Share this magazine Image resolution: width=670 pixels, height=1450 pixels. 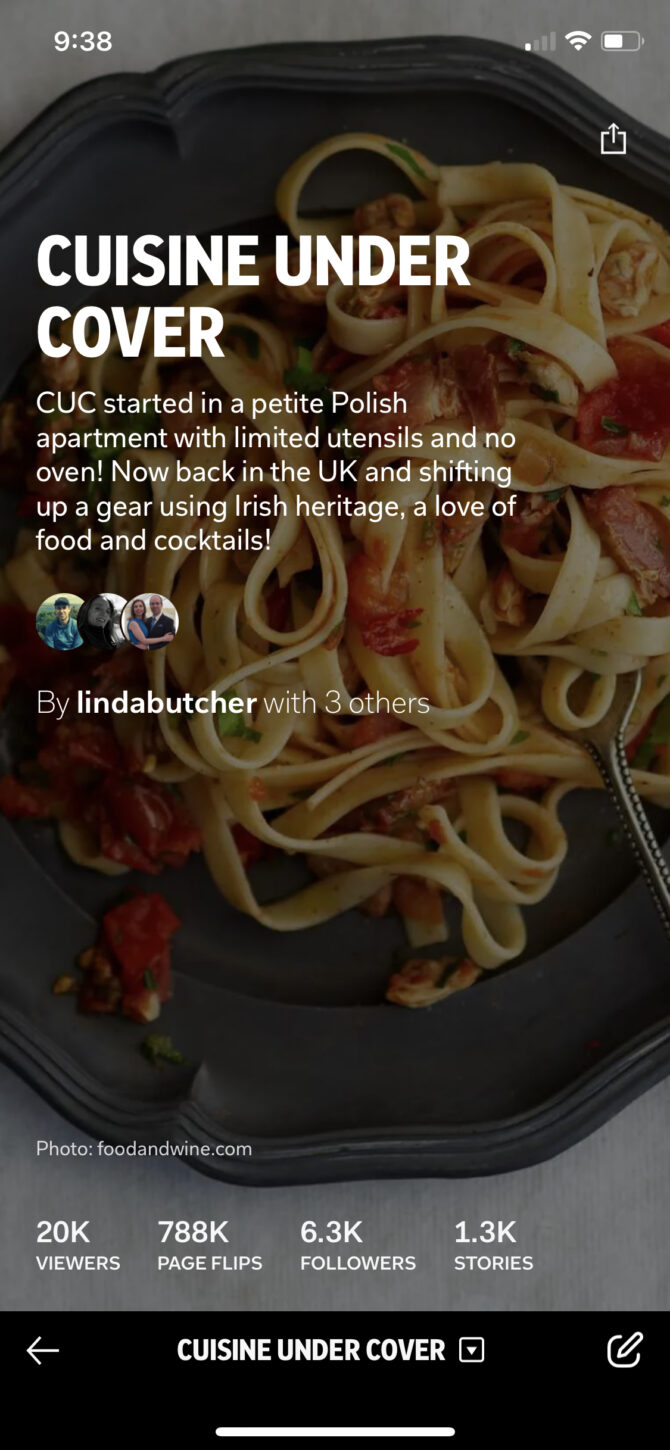tap(613, 140)
